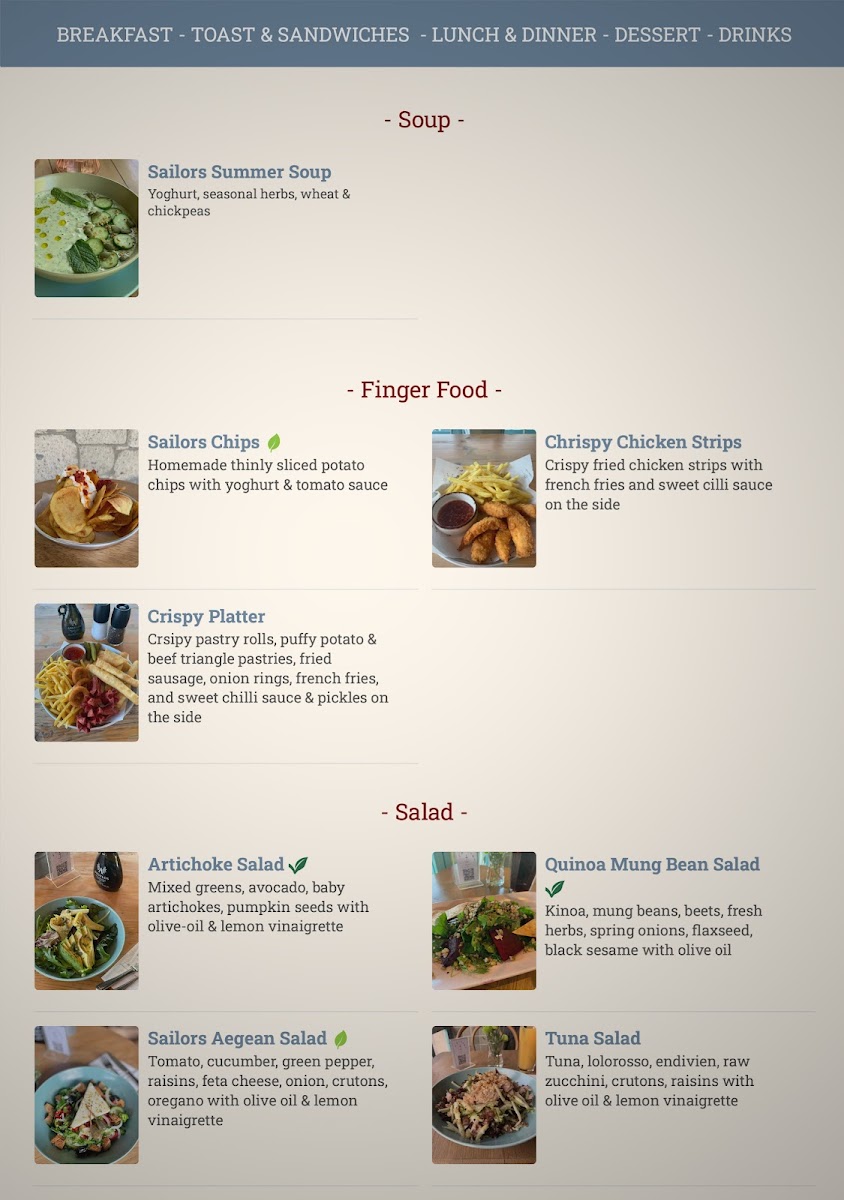844x1200 pixels.
Task: Go to the Lunch & Dinner section
Action: [x=514, y=35]
